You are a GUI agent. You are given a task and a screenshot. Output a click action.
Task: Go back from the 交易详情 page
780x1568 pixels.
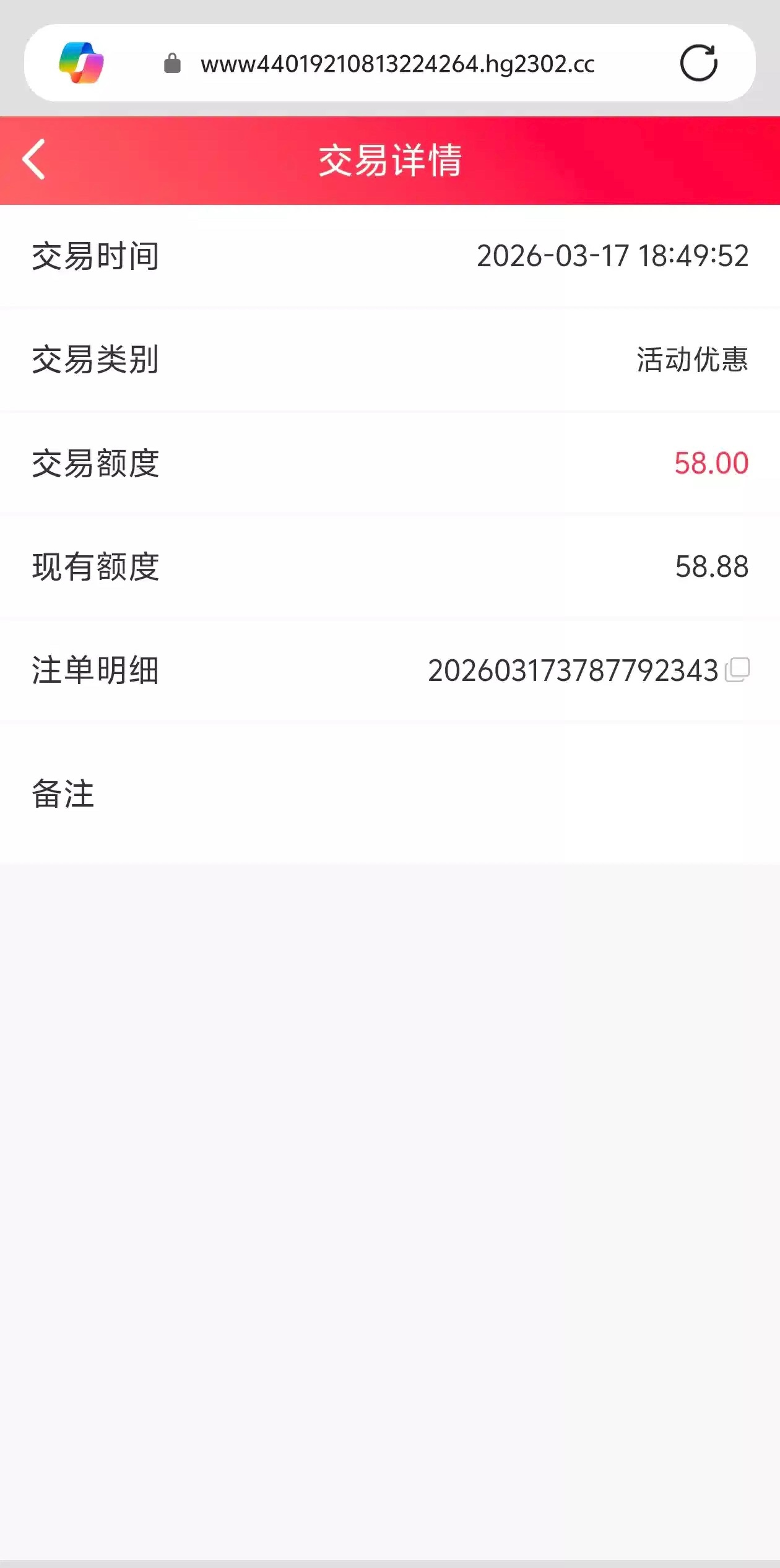coord(34,160)
